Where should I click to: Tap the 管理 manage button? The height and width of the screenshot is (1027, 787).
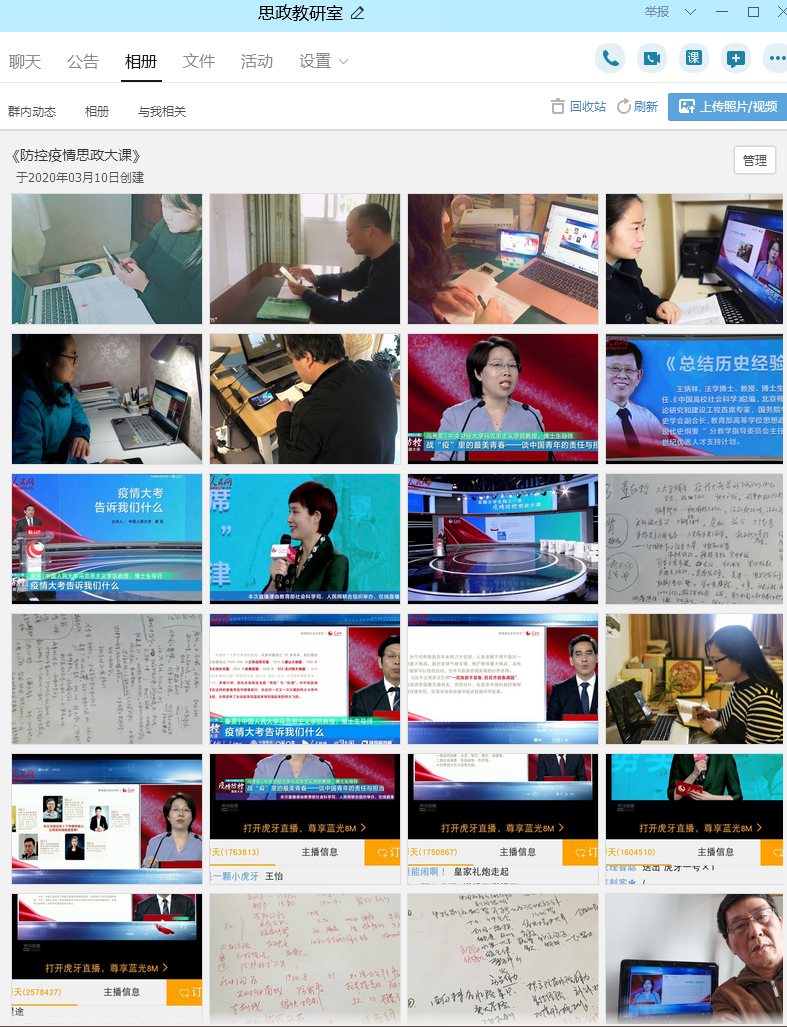(755, 160)
